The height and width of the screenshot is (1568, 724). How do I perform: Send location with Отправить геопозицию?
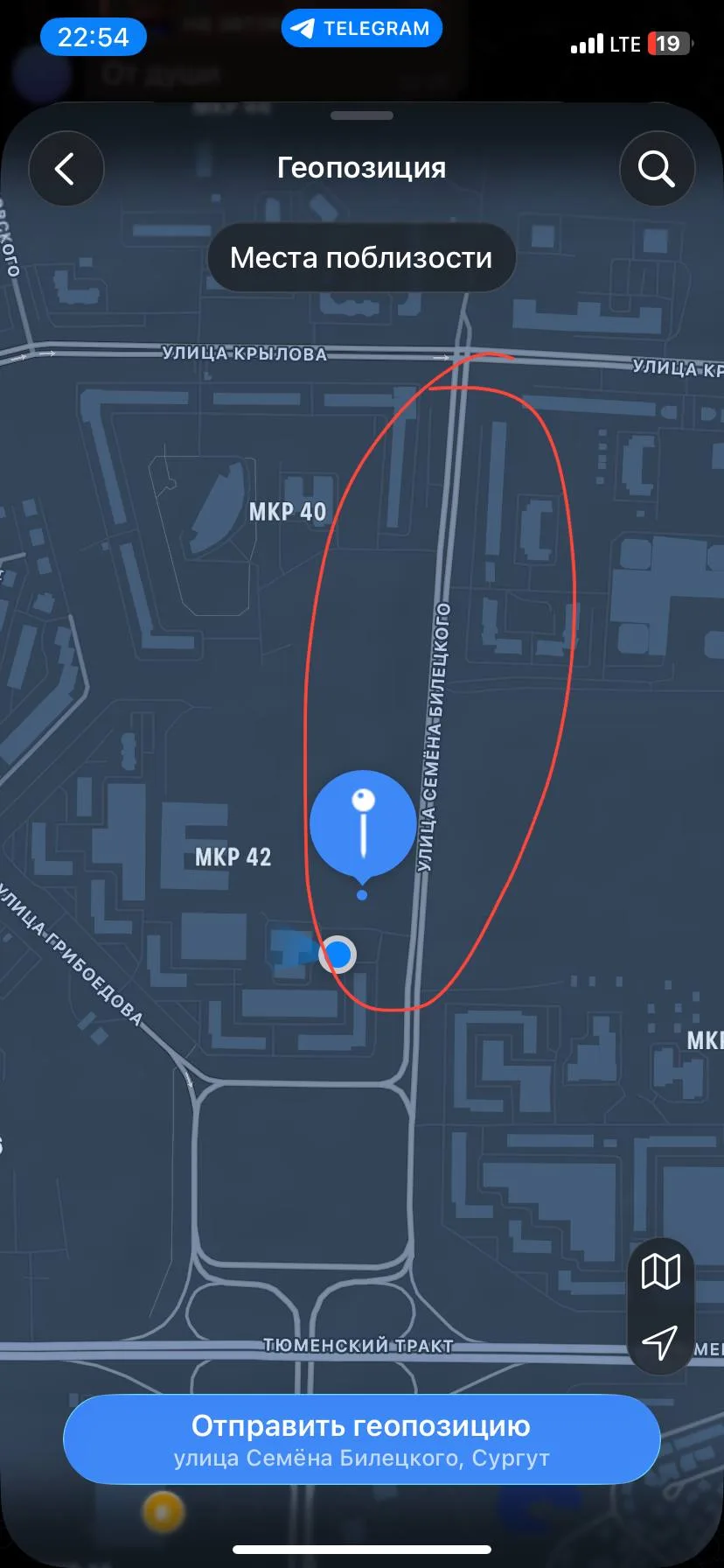(361, 1439)
